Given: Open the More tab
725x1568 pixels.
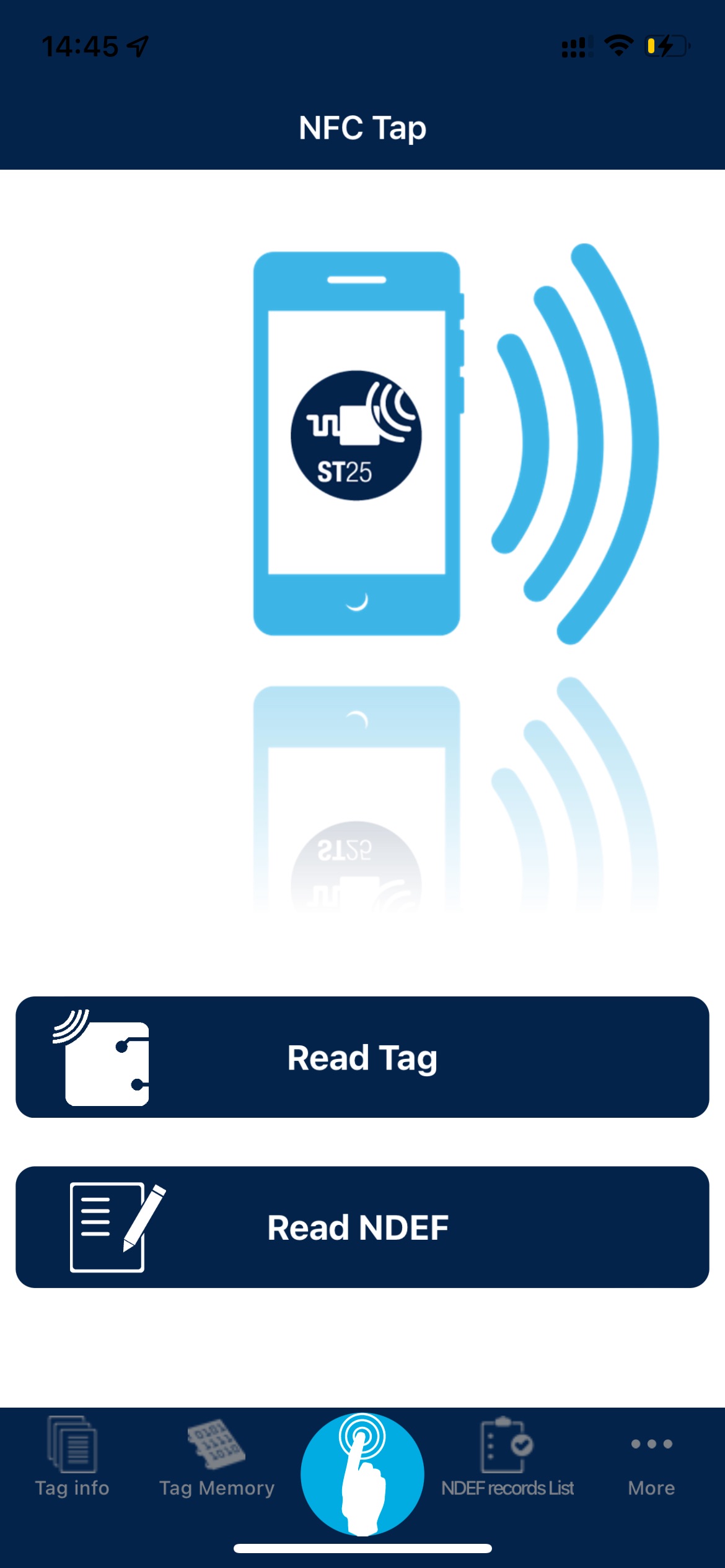Looking at the screenshot, I should (651, 1465).
